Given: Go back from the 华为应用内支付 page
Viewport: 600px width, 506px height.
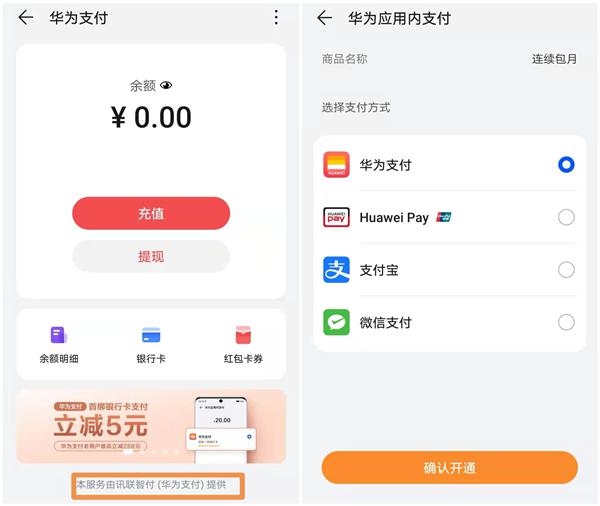Looking at the screenshot, I should [x=324, y=18].
